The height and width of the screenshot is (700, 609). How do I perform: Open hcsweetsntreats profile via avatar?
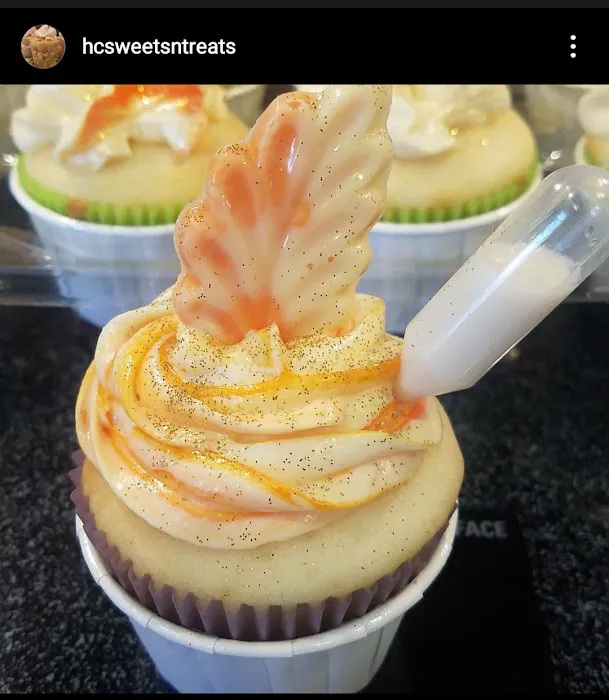tap(43, 47)
